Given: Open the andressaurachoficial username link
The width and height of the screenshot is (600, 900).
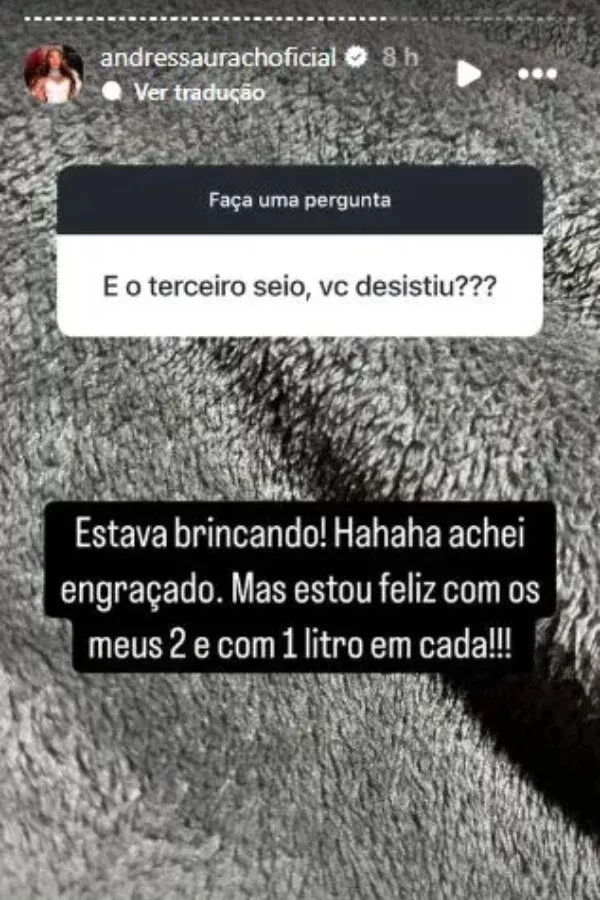Looking at the screenshot, I should coord(217,58).
